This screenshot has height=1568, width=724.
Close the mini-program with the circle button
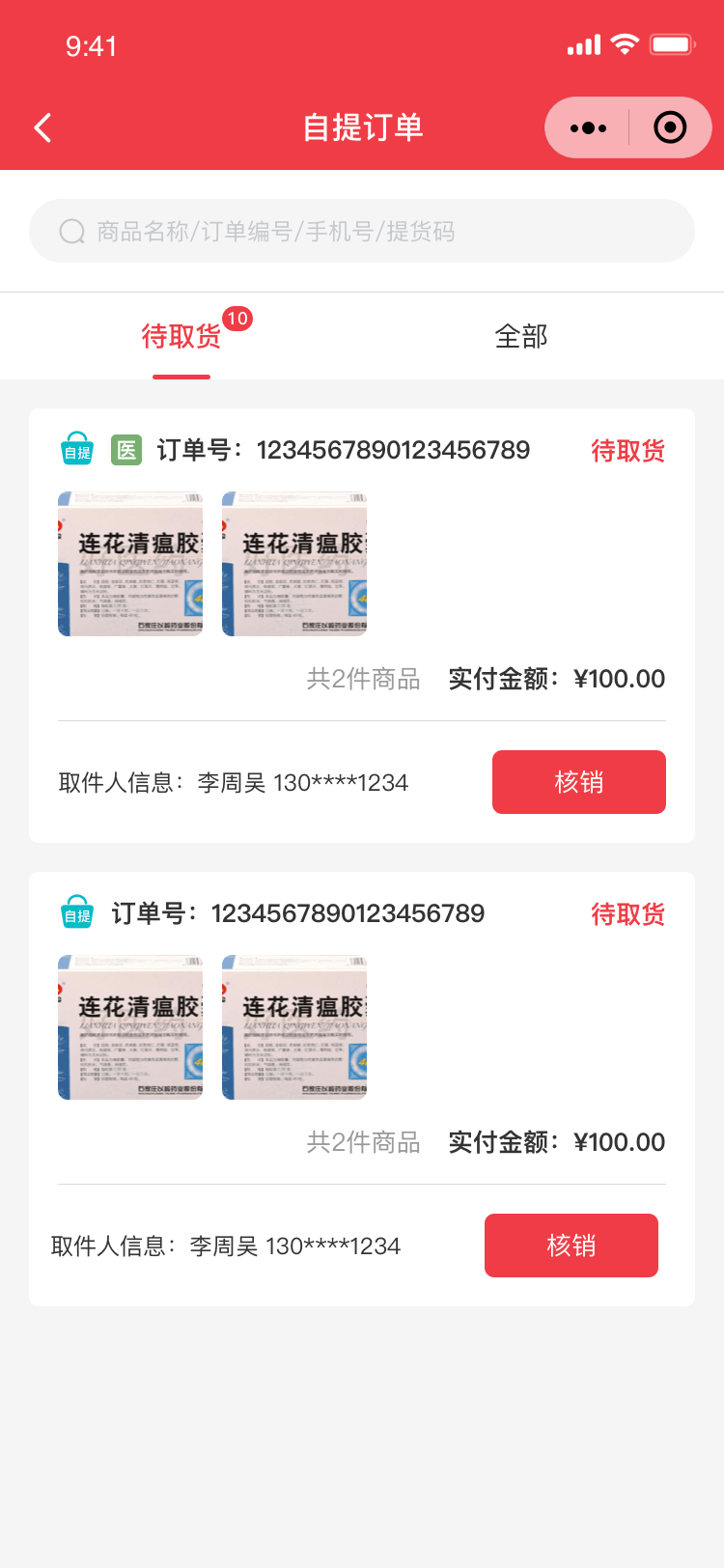670,127
